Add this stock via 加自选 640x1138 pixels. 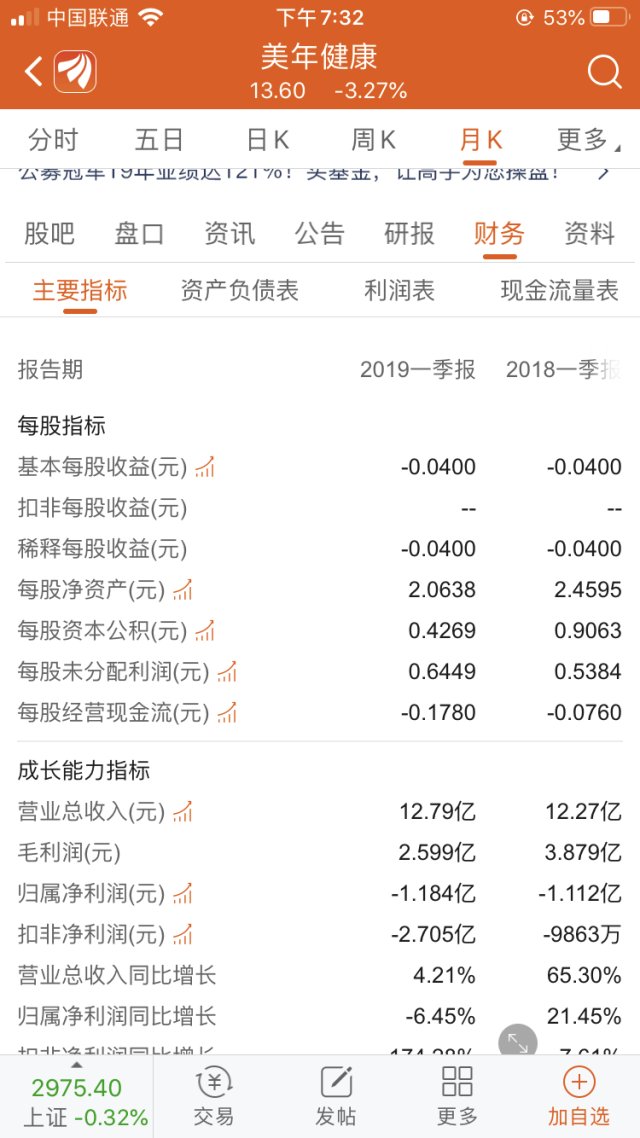click(x=578, y=1097)
